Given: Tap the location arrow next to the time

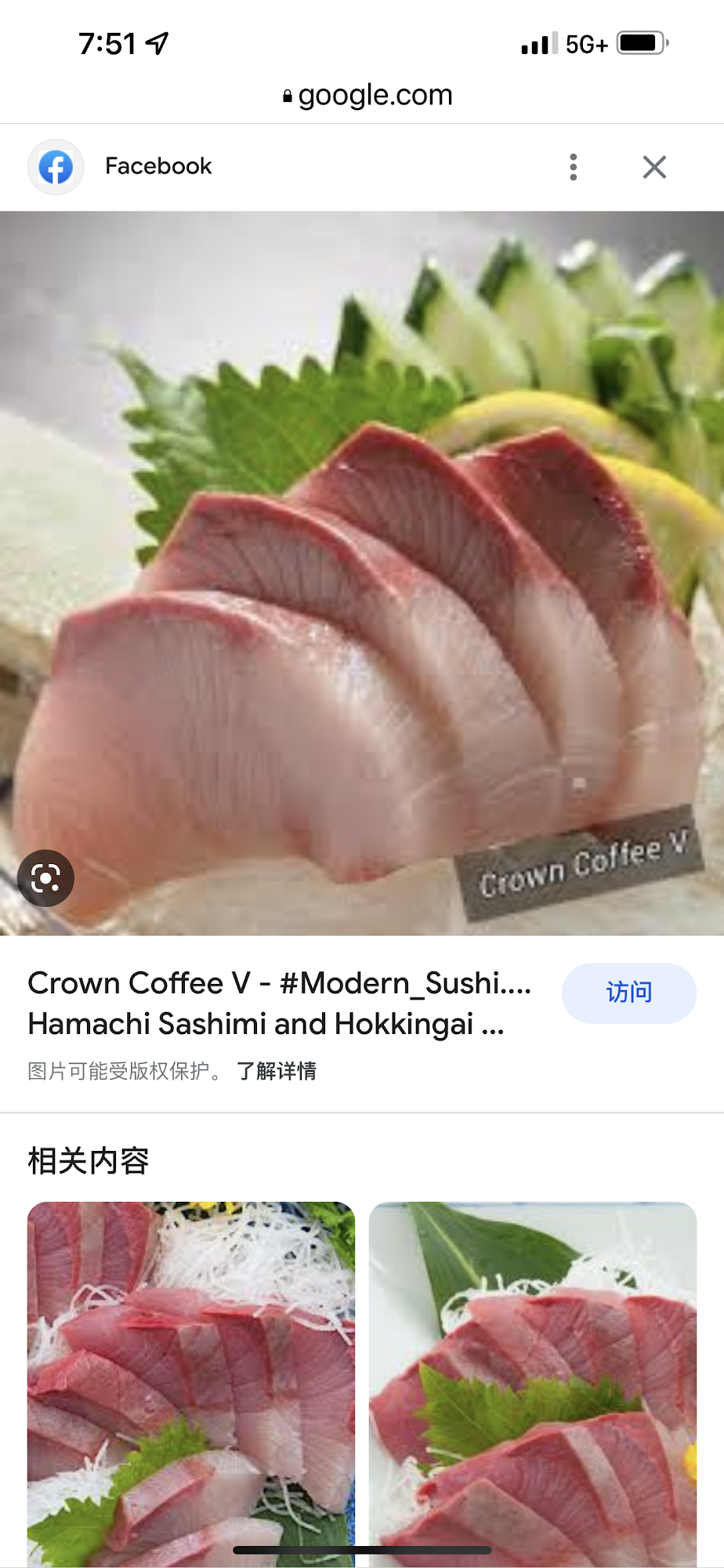Looking at the screenshot, I should [155, 45].
